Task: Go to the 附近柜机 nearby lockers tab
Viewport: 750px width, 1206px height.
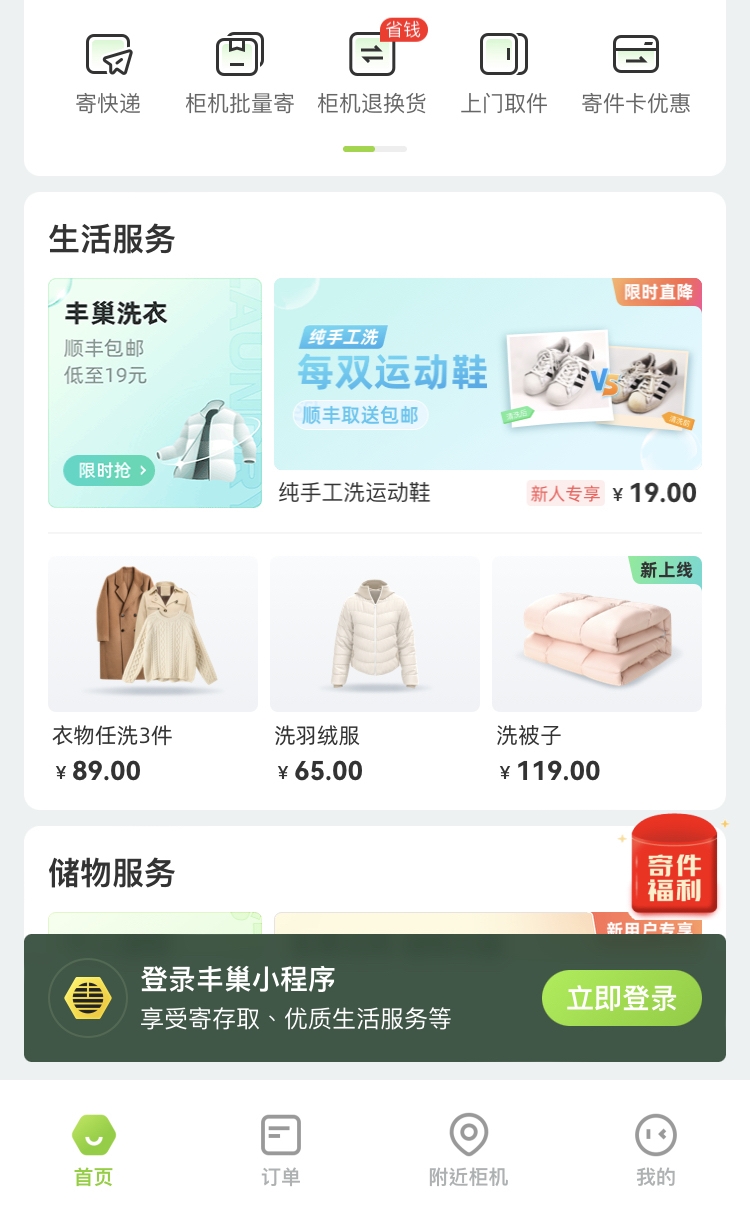Action: pos(468,1148)
